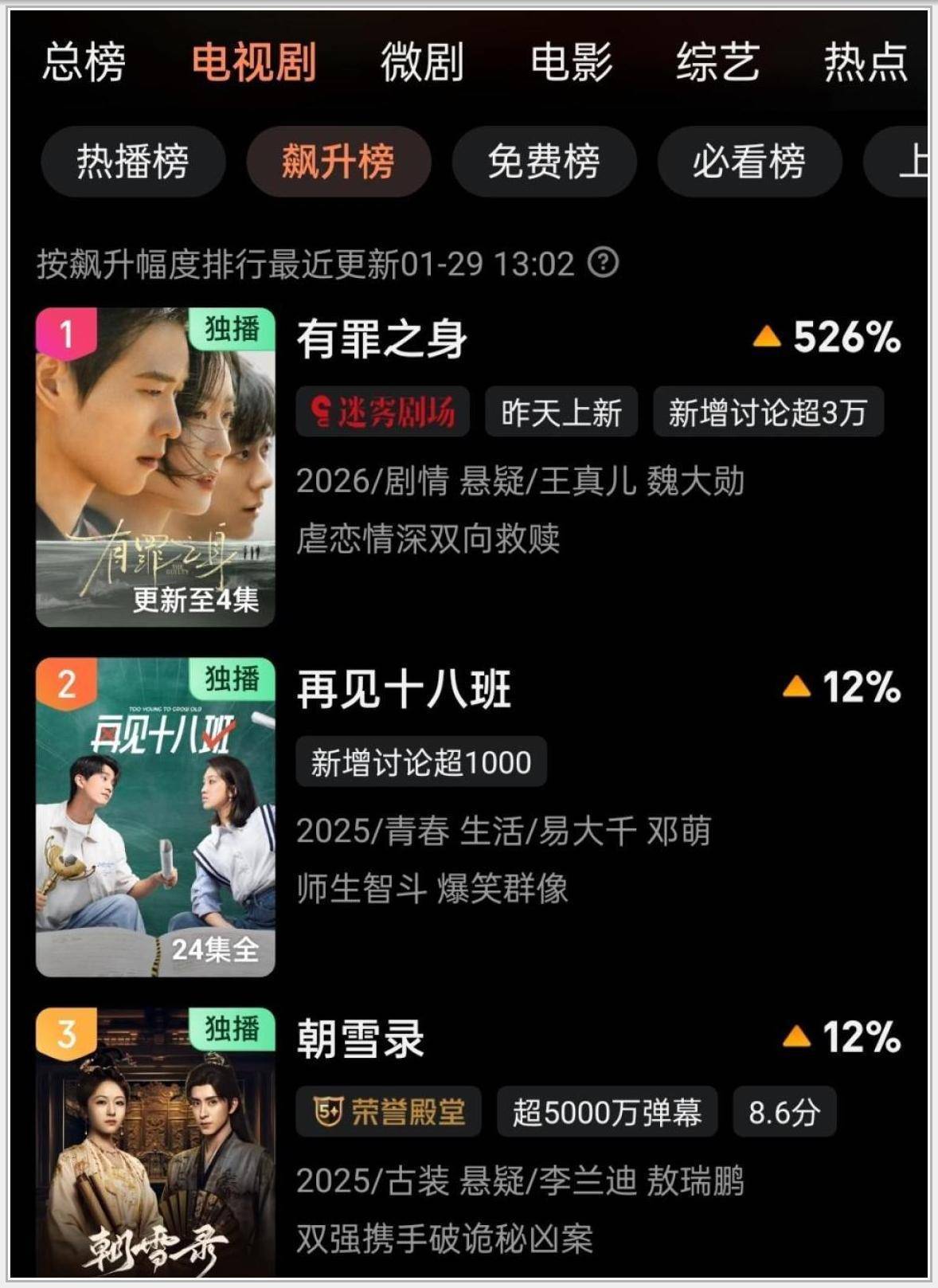Go to the 综艺 tab

[x=717, y=63]
